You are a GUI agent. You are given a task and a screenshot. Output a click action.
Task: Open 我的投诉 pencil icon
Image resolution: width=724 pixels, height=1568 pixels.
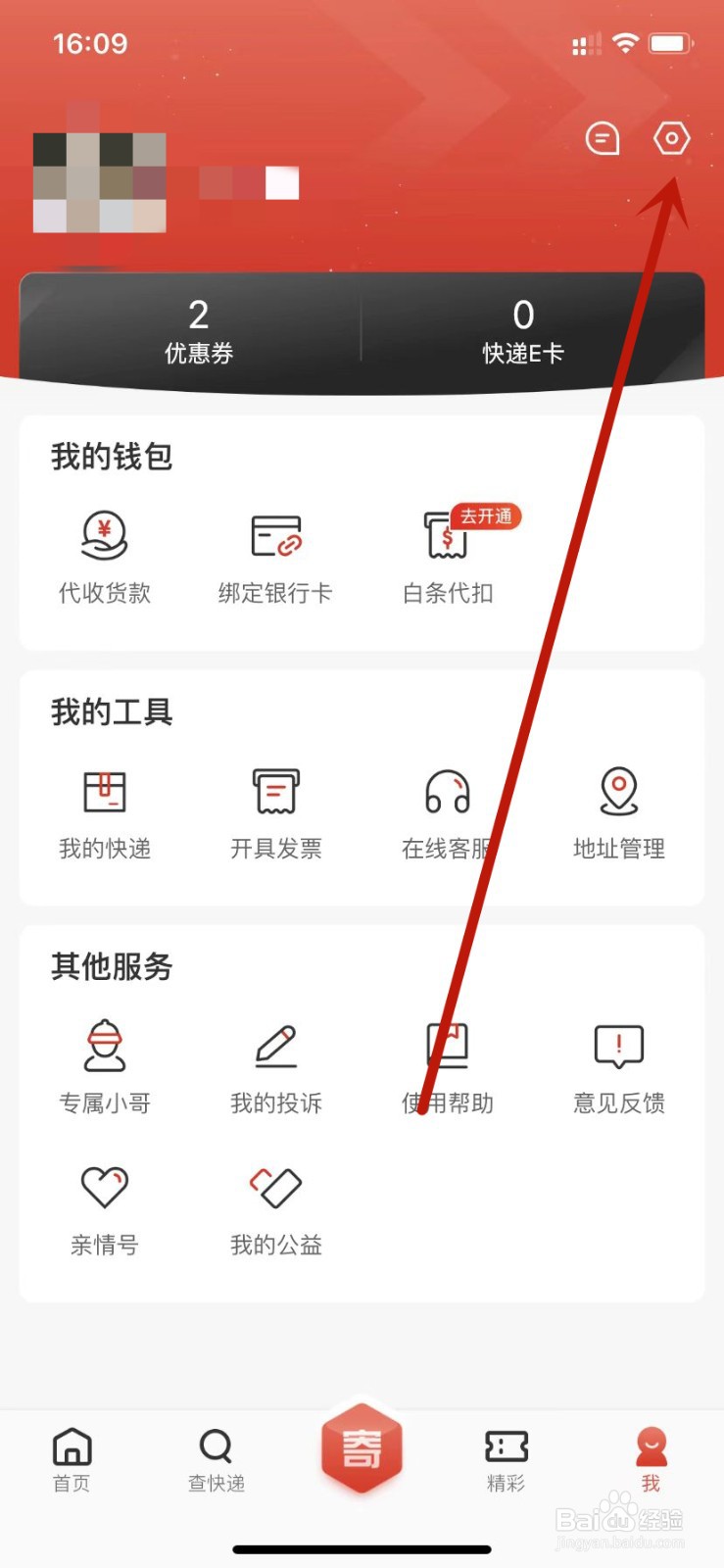point(274,1047)
